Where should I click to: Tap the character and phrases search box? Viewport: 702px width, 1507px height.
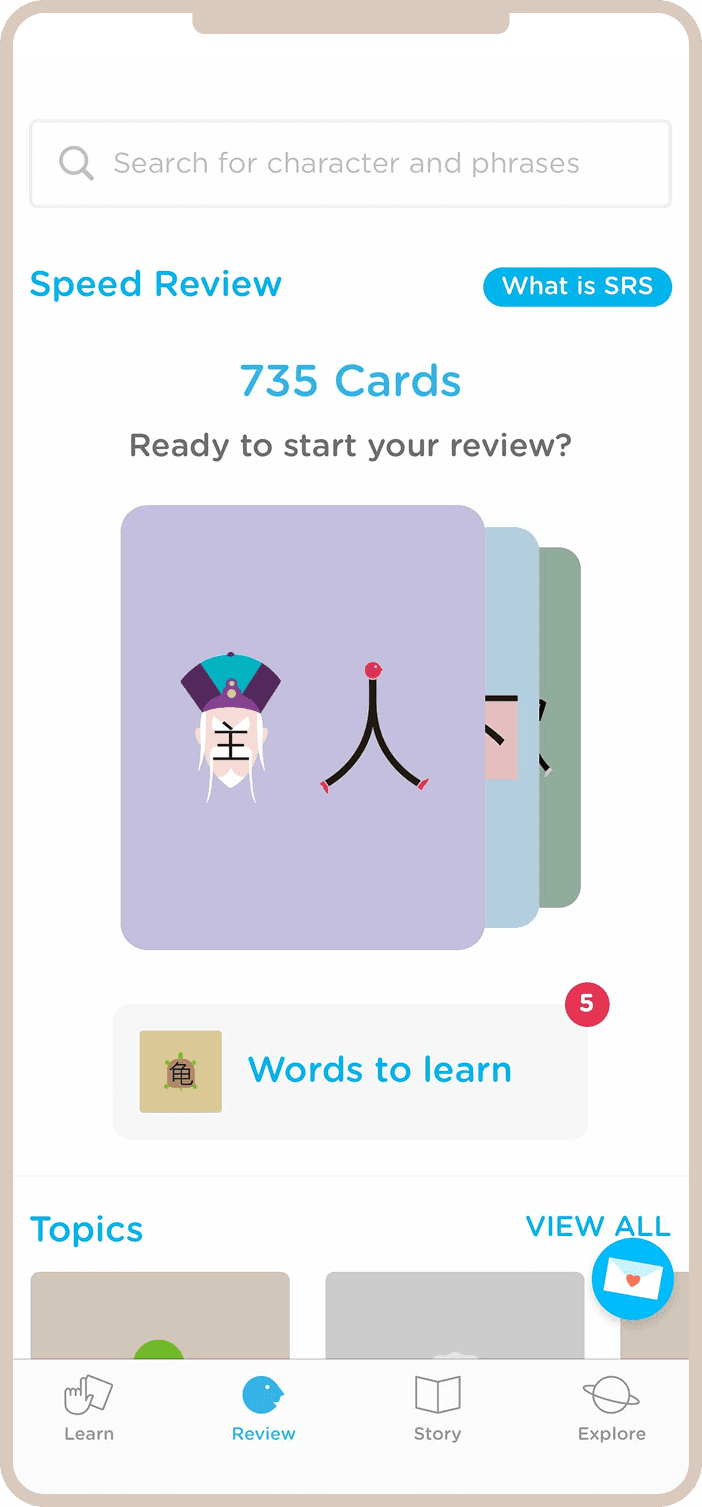click(x=350, y=164)
